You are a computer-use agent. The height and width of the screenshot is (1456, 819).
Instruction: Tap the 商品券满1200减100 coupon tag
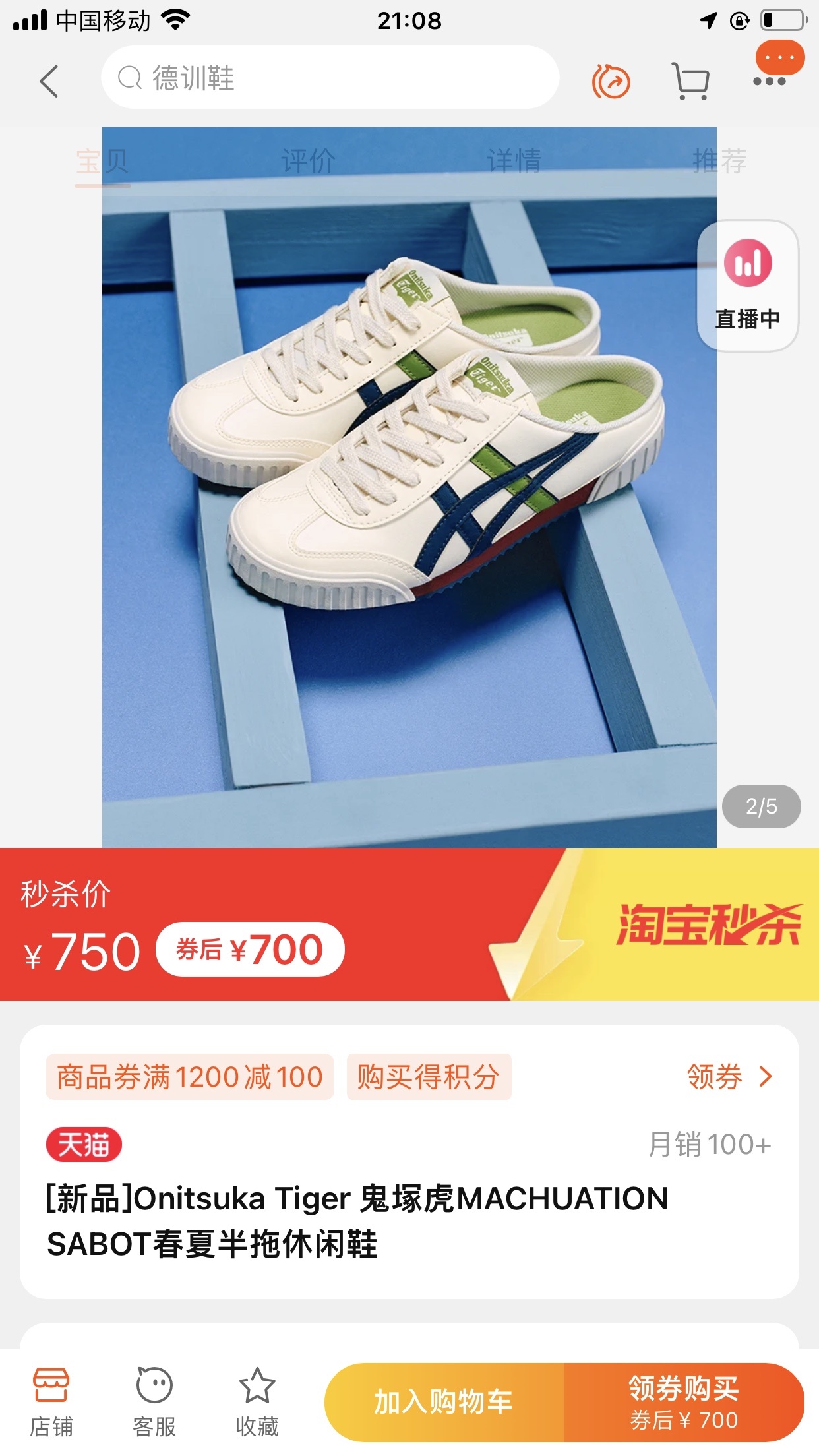coord(190,1077)
